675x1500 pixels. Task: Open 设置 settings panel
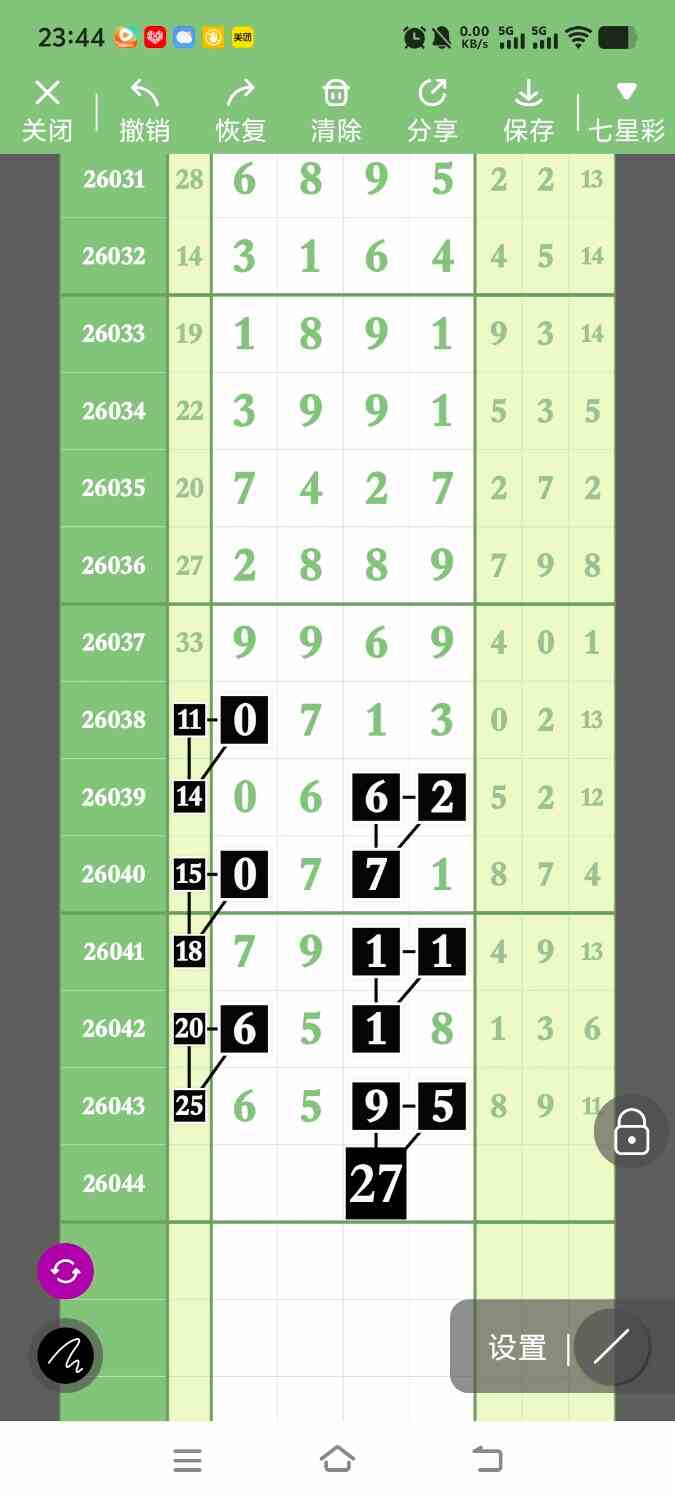(x=517, y=1348)
